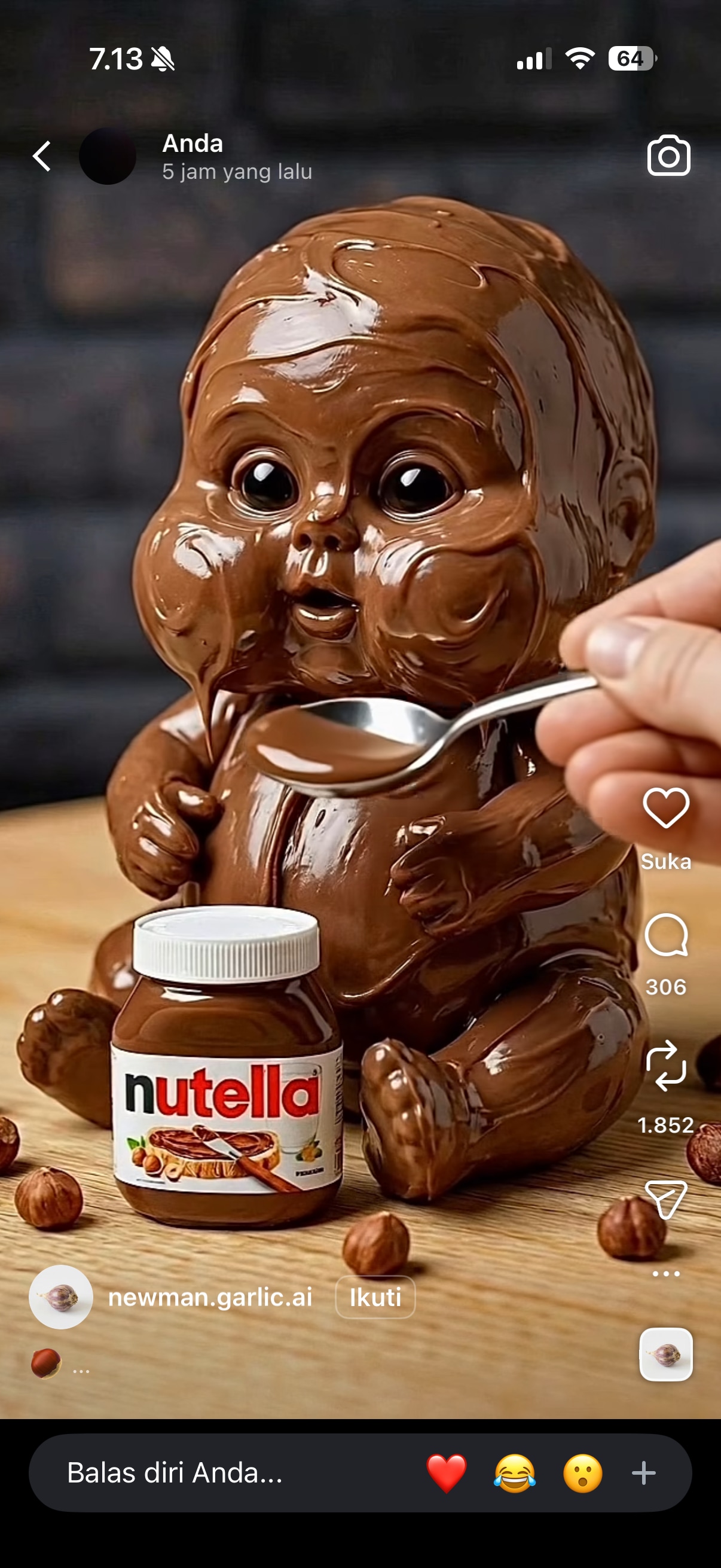Share the reel via paper plane icon

(665, 1199)
